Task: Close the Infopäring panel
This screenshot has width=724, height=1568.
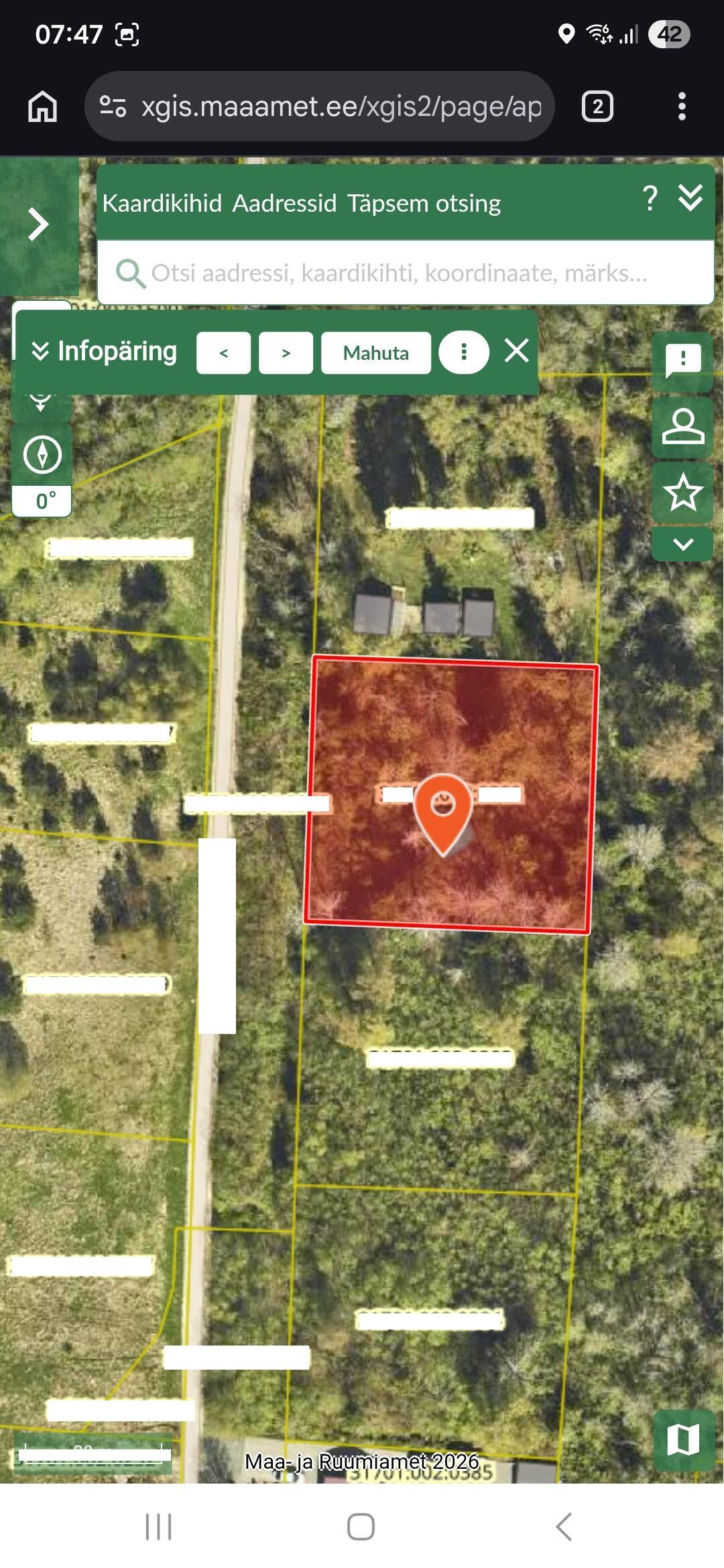Action: 516,350
